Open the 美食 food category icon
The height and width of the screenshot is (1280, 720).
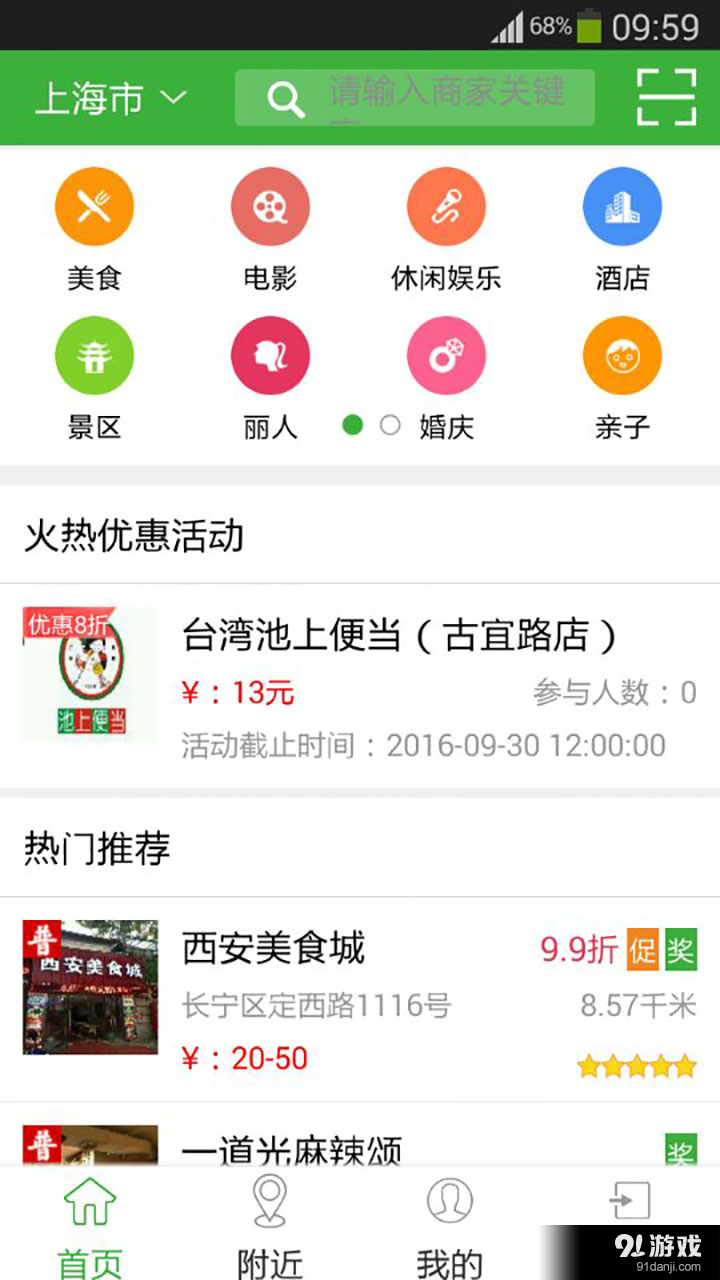pos(94,206)
